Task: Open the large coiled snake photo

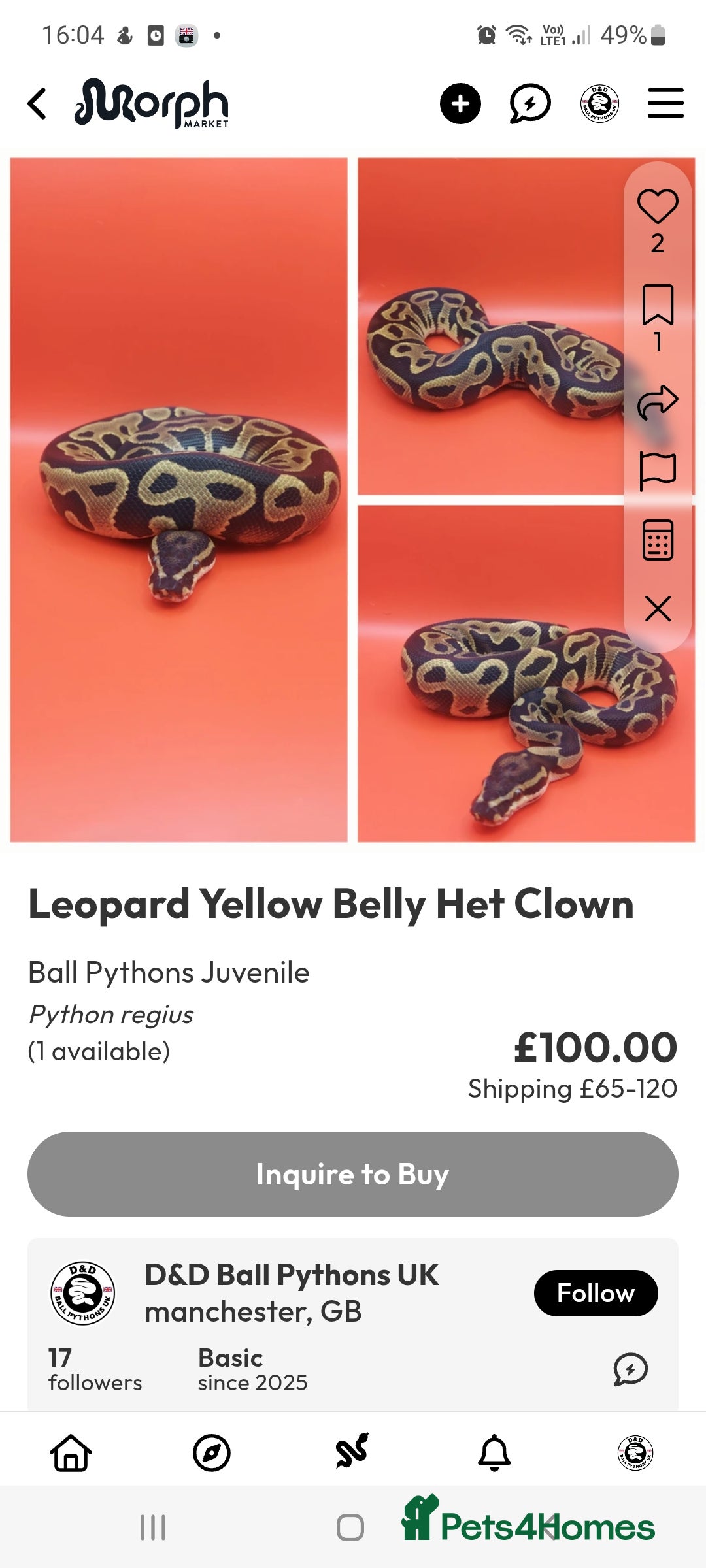Action: click(x=178, y=500)
